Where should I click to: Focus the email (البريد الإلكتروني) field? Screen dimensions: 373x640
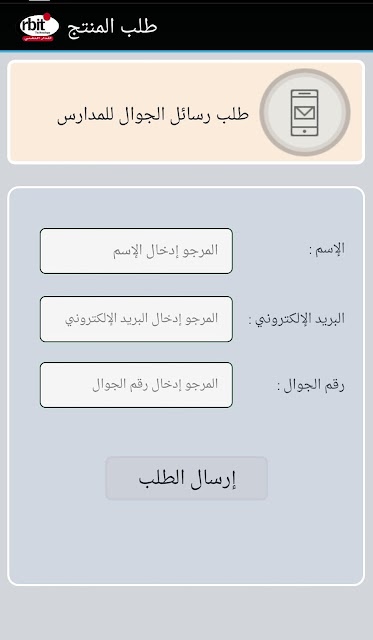(x=136, y=319)
